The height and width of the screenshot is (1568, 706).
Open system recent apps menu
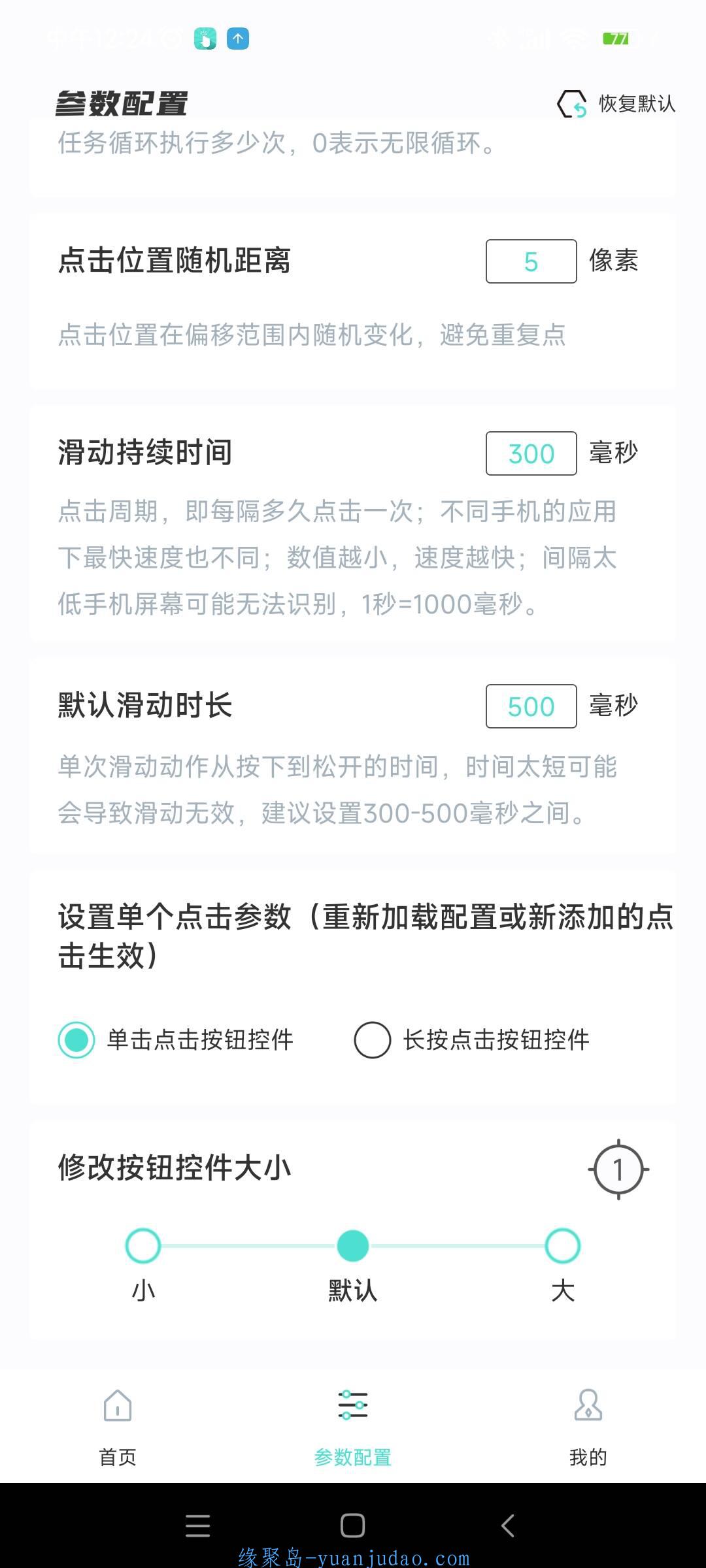pyautogui.click(x=197, y=1526)
